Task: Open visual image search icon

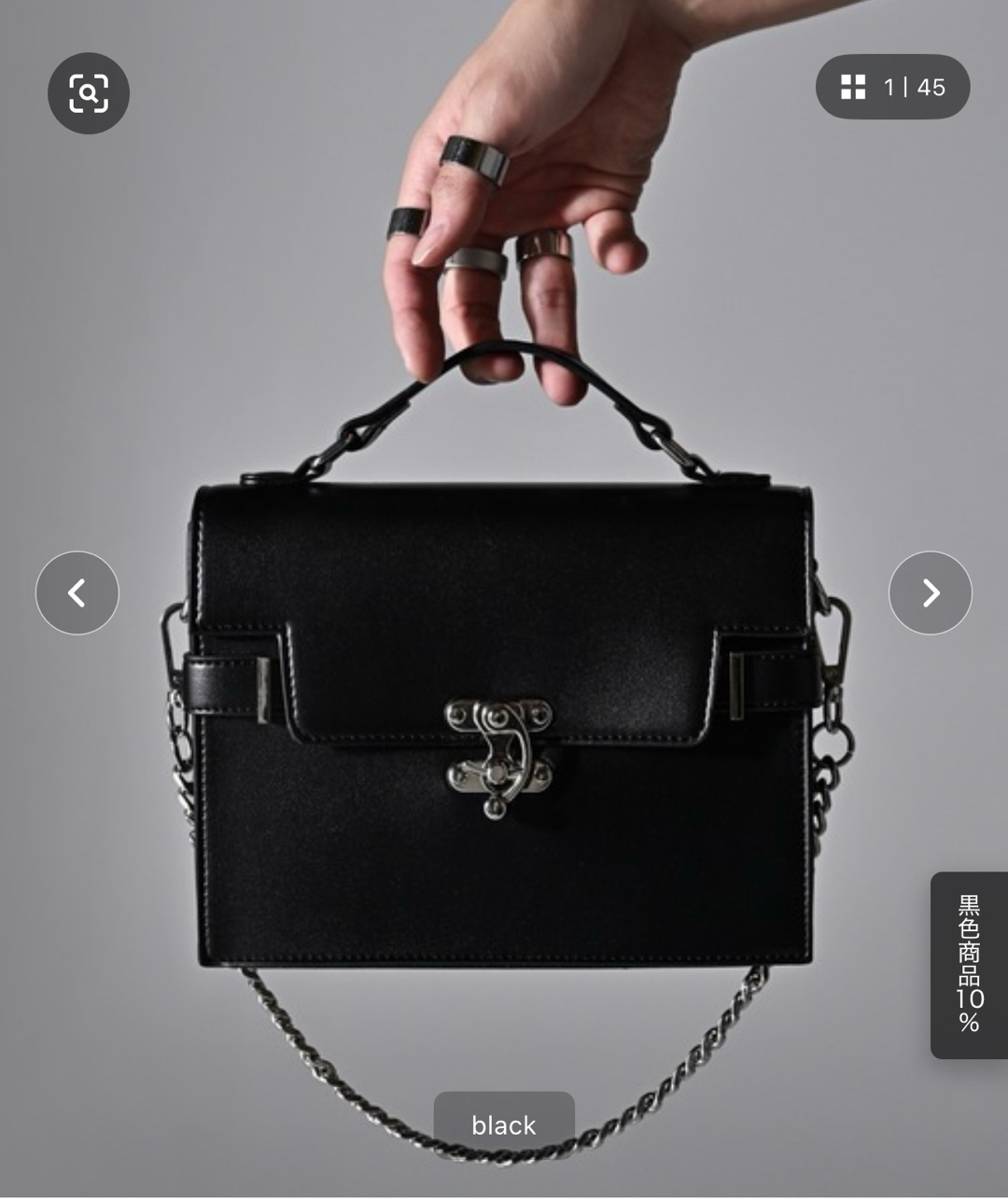Action: coord(89,93)
